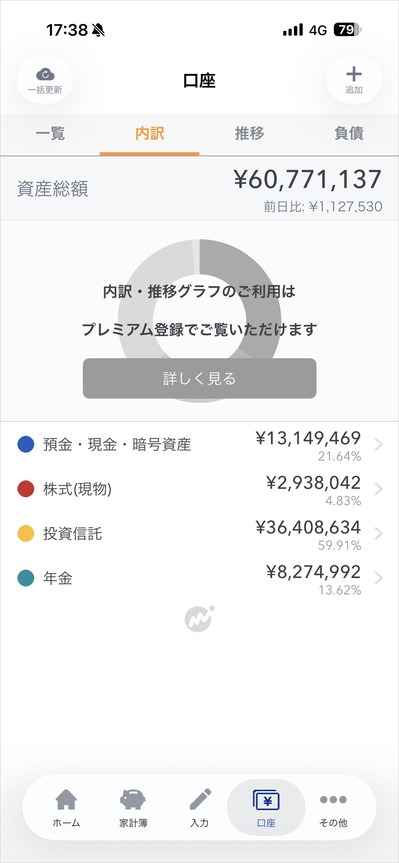Open the その他 menu tab
The image size is (399, 863).
click(x=333, y=808)
